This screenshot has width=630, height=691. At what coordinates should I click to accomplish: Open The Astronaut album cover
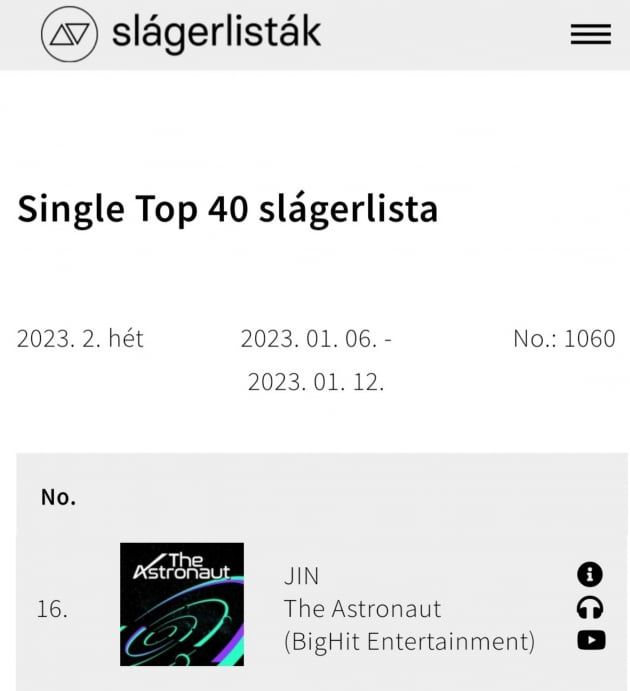pyautogui.click(x=182, y=604)
